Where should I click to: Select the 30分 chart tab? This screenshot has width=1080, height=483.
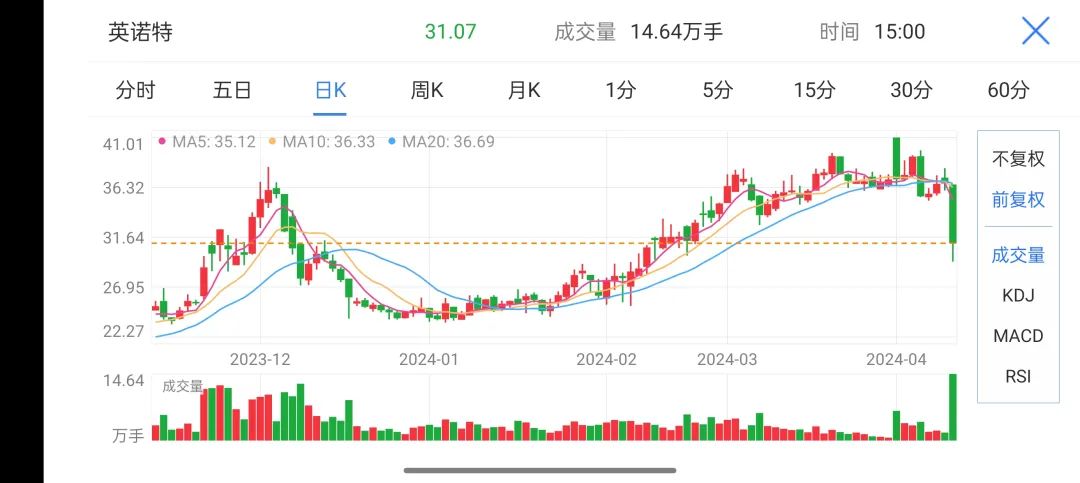(x=911, y=90)
